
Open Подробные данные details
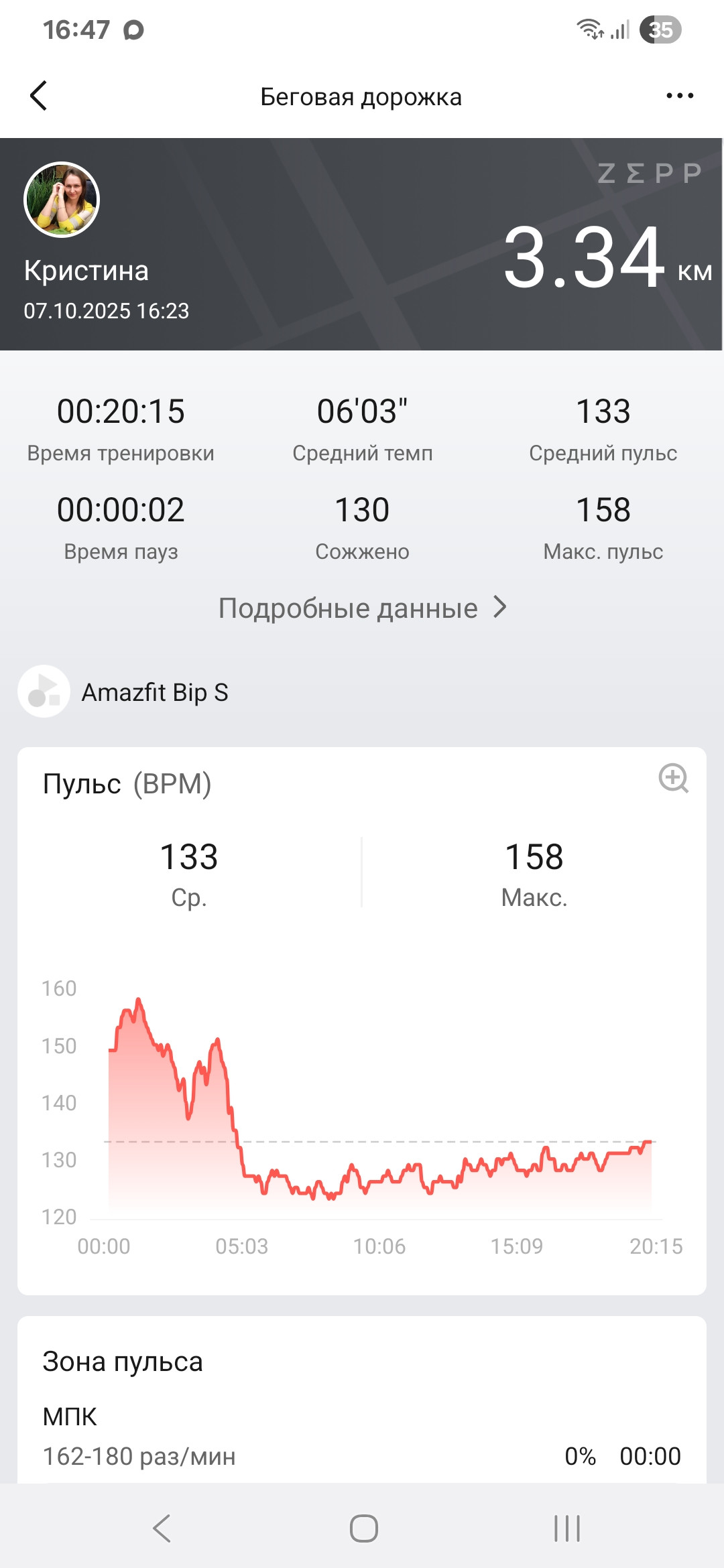tap(362, 608)
